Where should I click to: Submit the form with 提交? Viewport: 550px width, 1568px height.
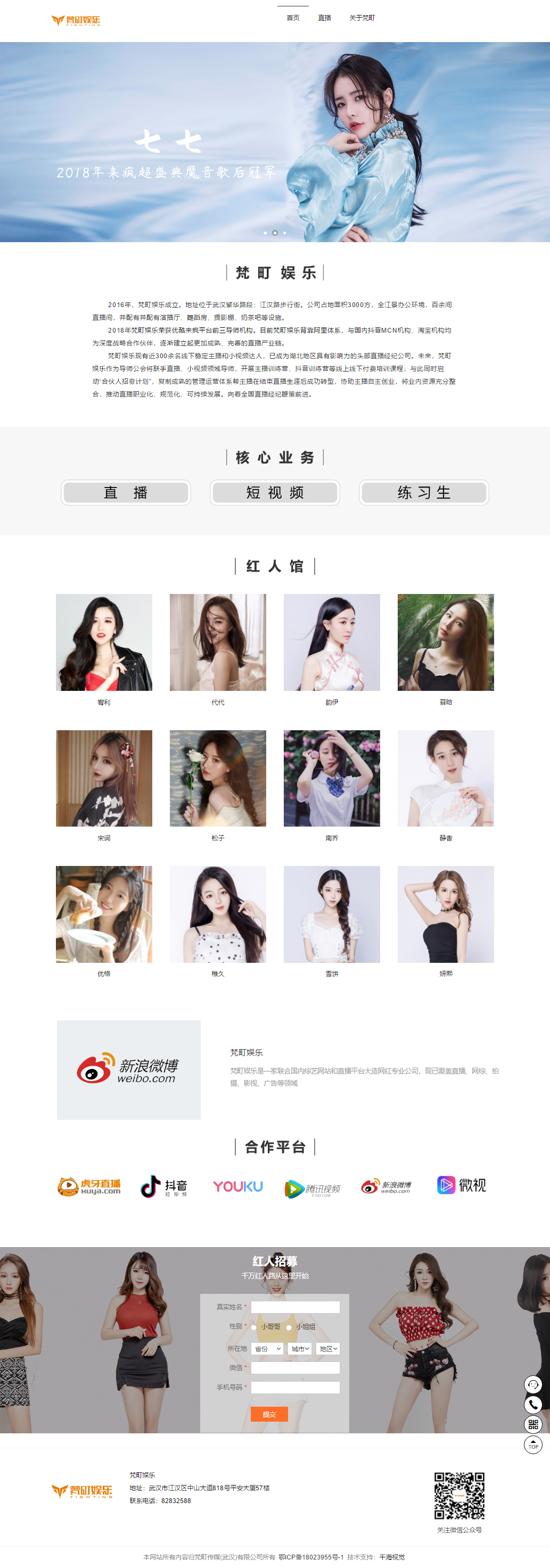(268, 1414)
